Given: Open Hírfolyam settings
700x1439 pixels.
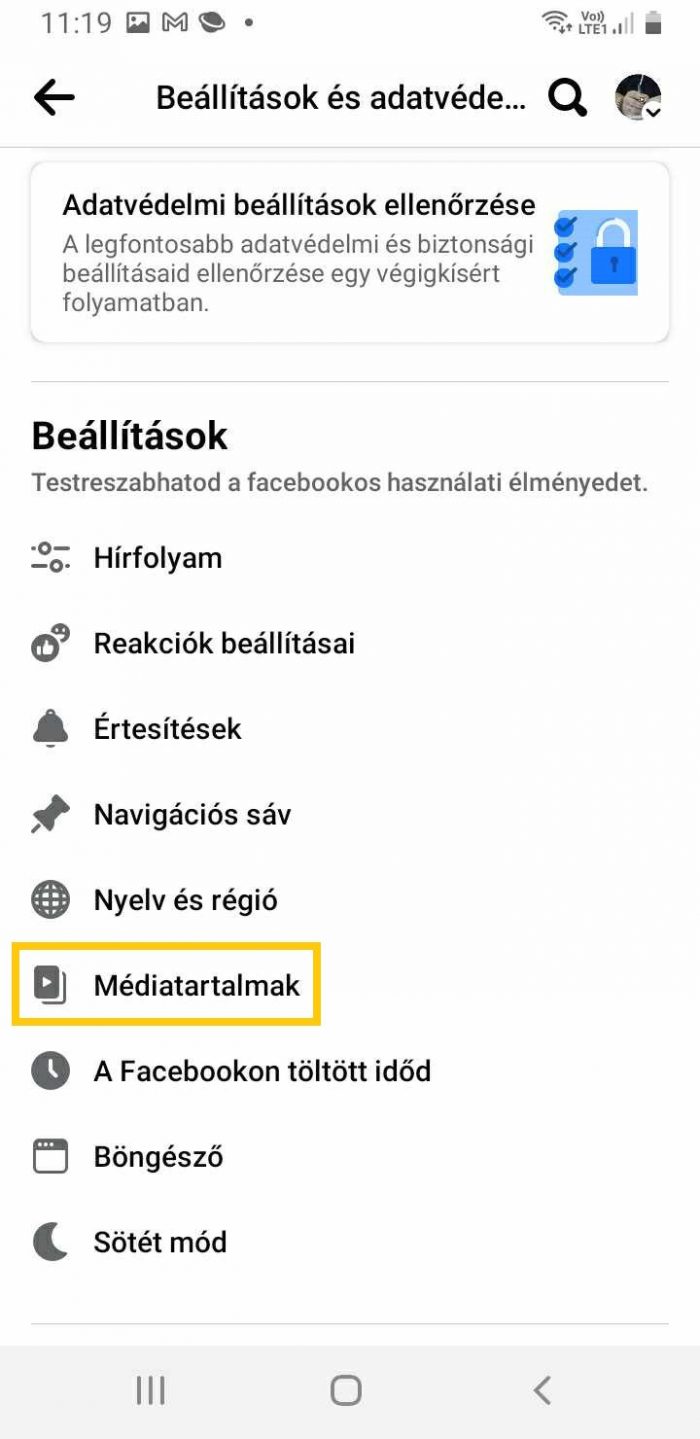Looking at the screenshot, I should click(x=158, y=558).
